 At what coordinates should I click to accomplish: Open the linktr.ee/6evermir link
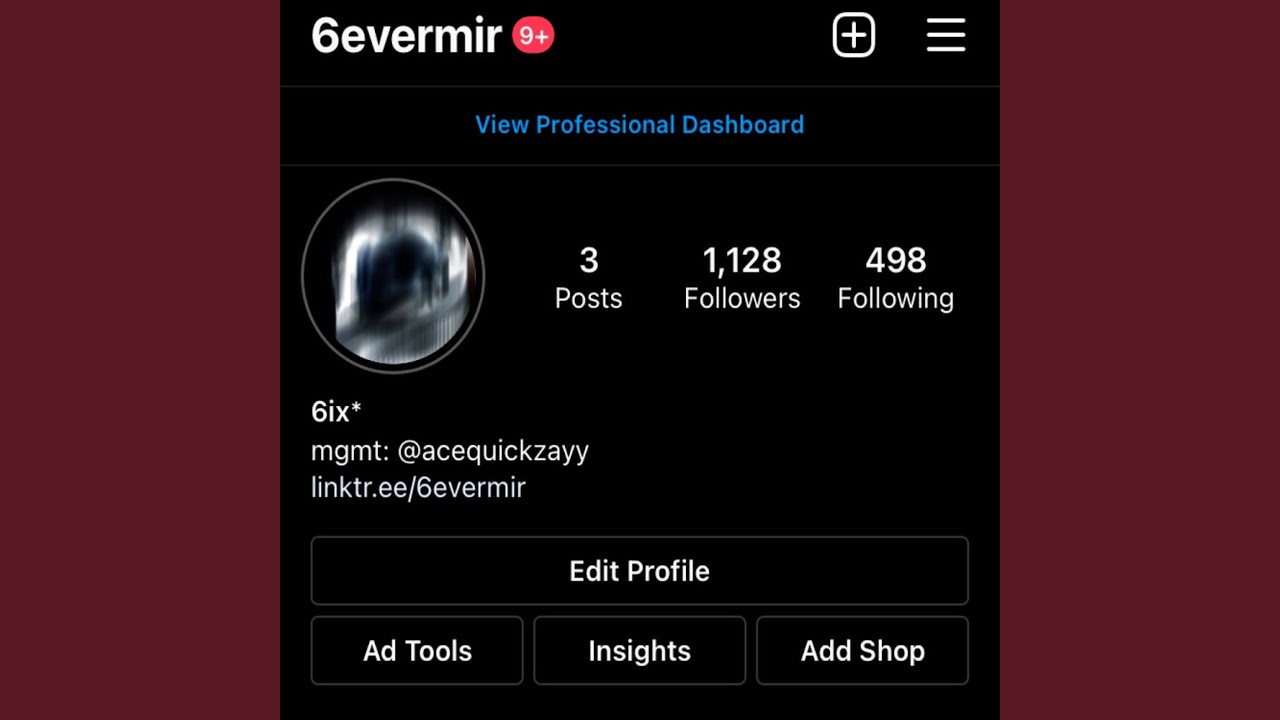pos(418,488)
